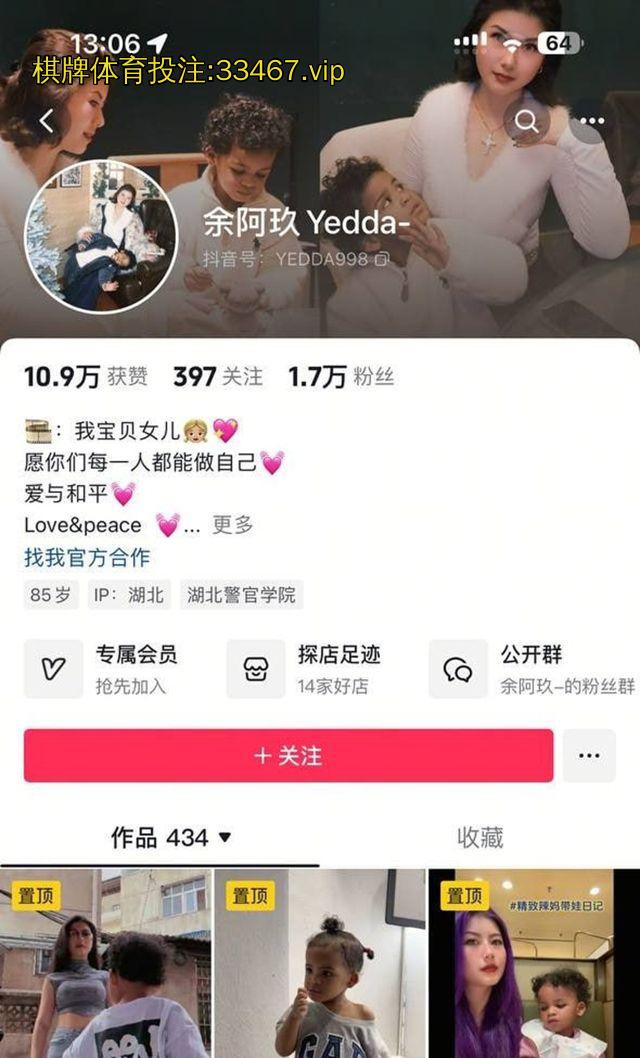Image resolution: width=640 pixels, height=1058 pixels.
Task: Open the 公开群 fan group
Action: 530,669
